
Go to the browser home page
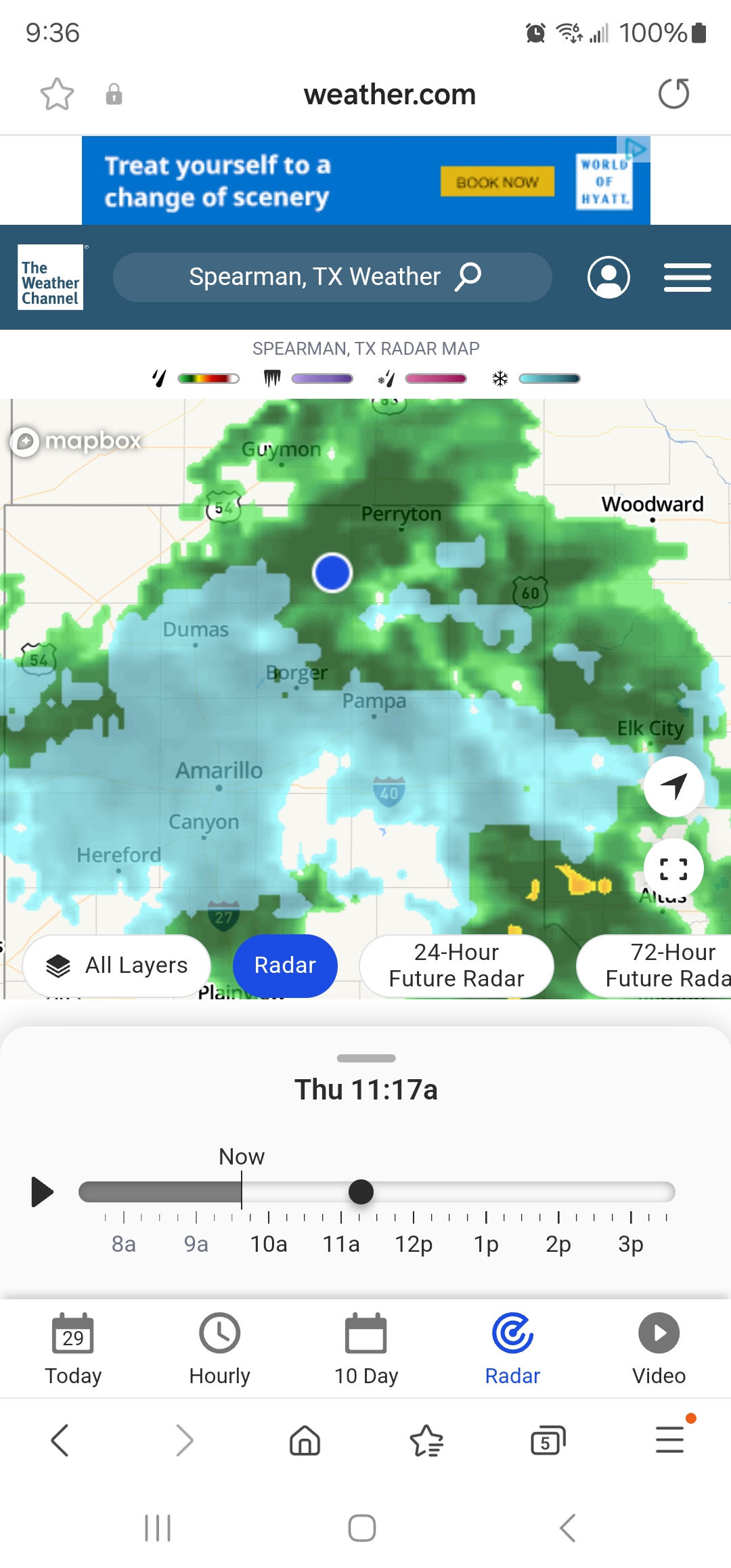coord(305,1440)
